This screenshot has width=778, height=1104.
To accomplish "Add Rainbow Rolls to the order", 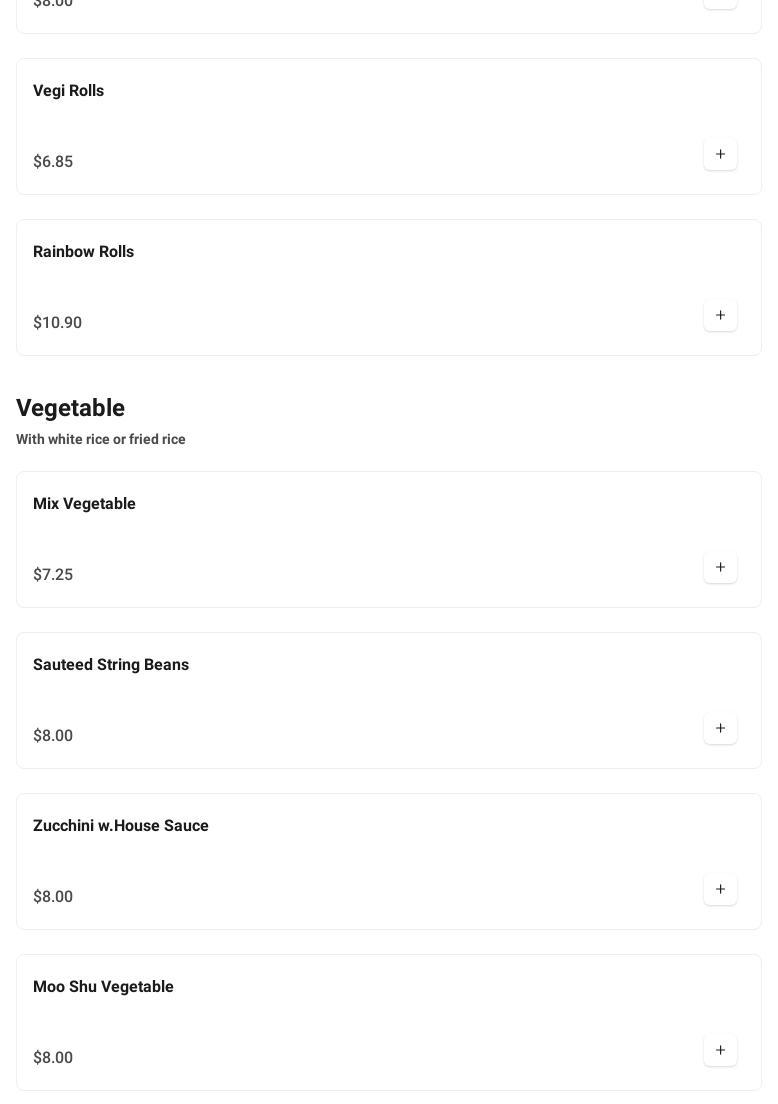I will (x=720, y=315).
